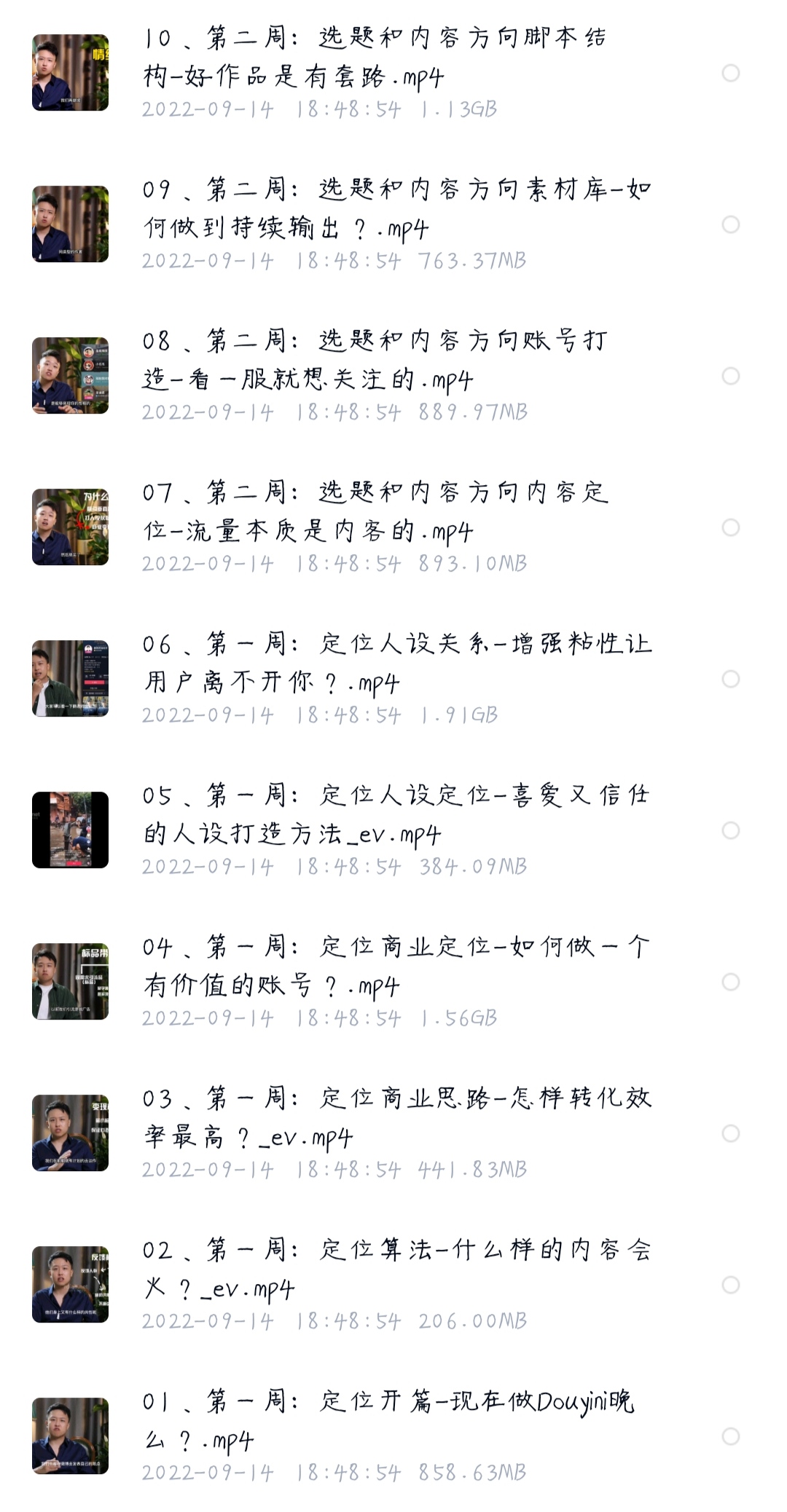Select the circle for video 06
This screenshot has width=787, height=1512.
click(730, 679)
